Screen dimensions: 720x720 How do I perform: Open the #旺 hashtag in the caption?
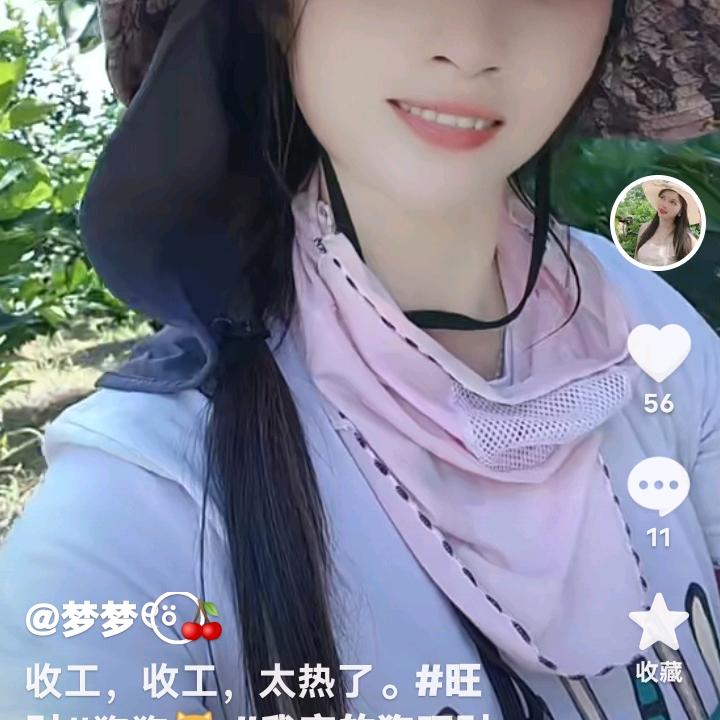(x=449, y=681)
